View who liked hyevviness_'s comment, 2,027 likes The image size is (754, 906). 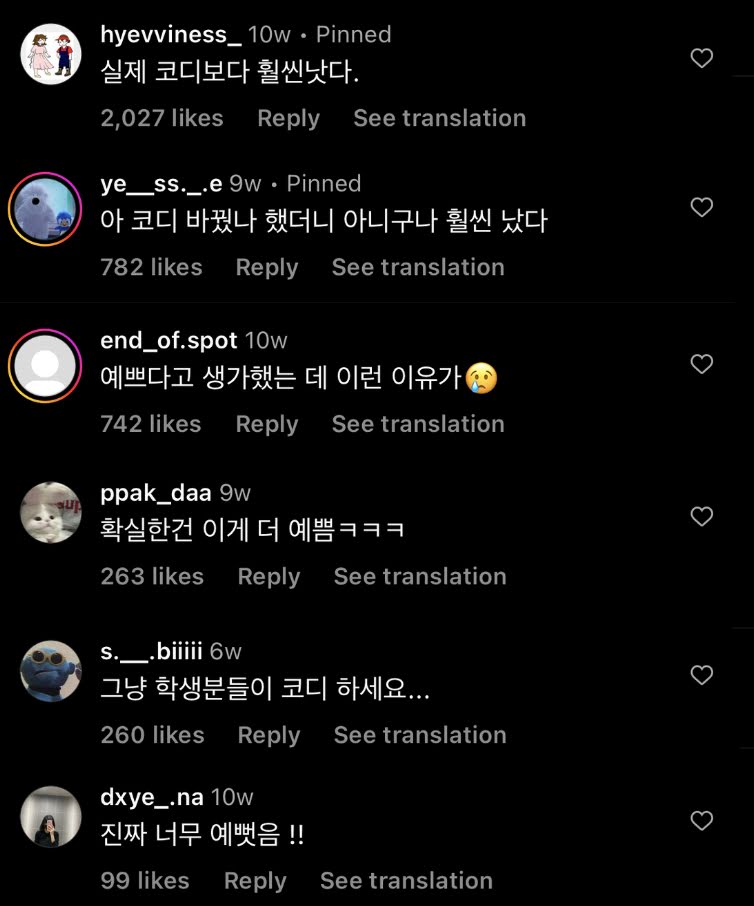tap(162, 118)
